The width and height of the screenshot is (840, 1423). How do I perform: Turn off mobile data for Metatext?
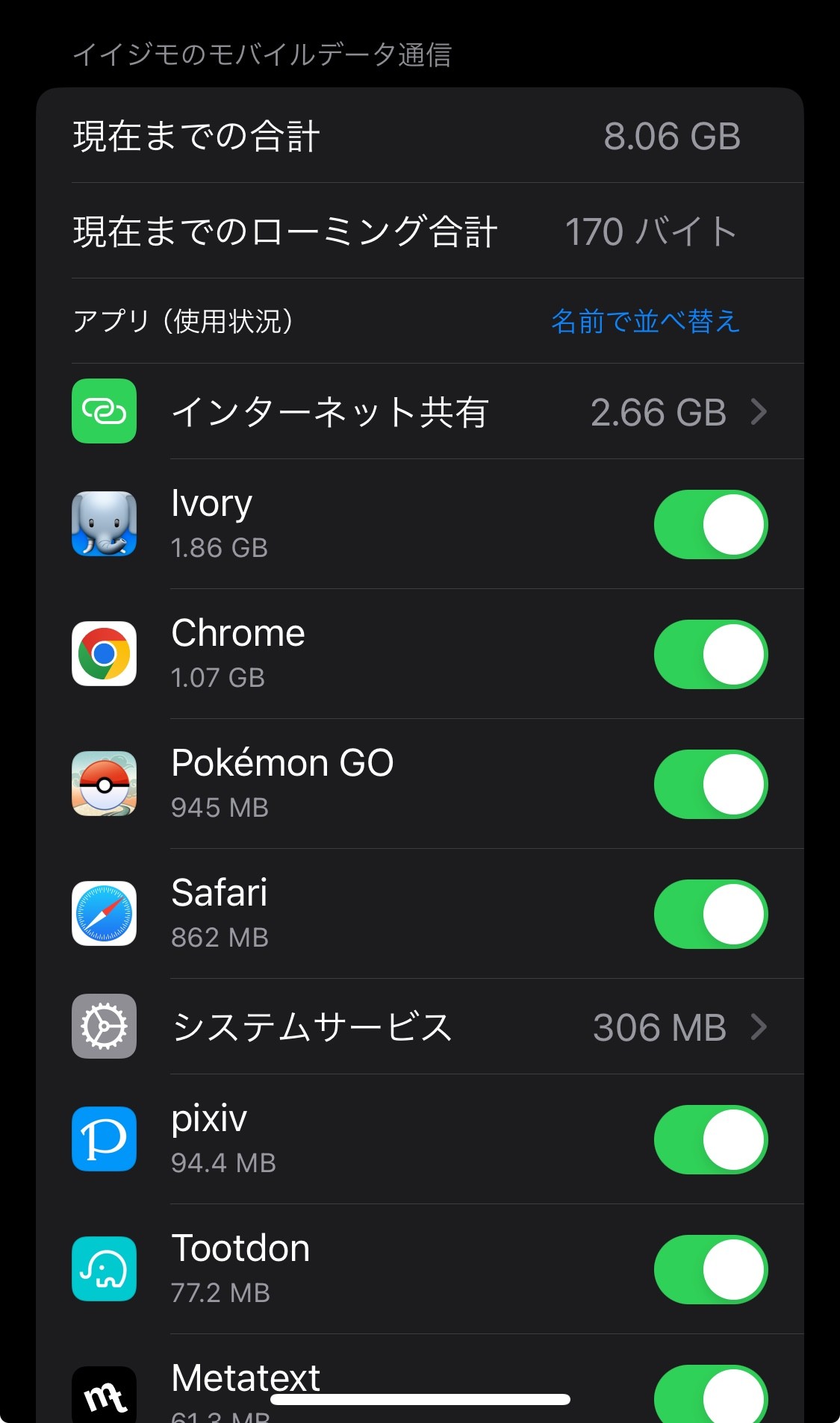(710, 1395)
